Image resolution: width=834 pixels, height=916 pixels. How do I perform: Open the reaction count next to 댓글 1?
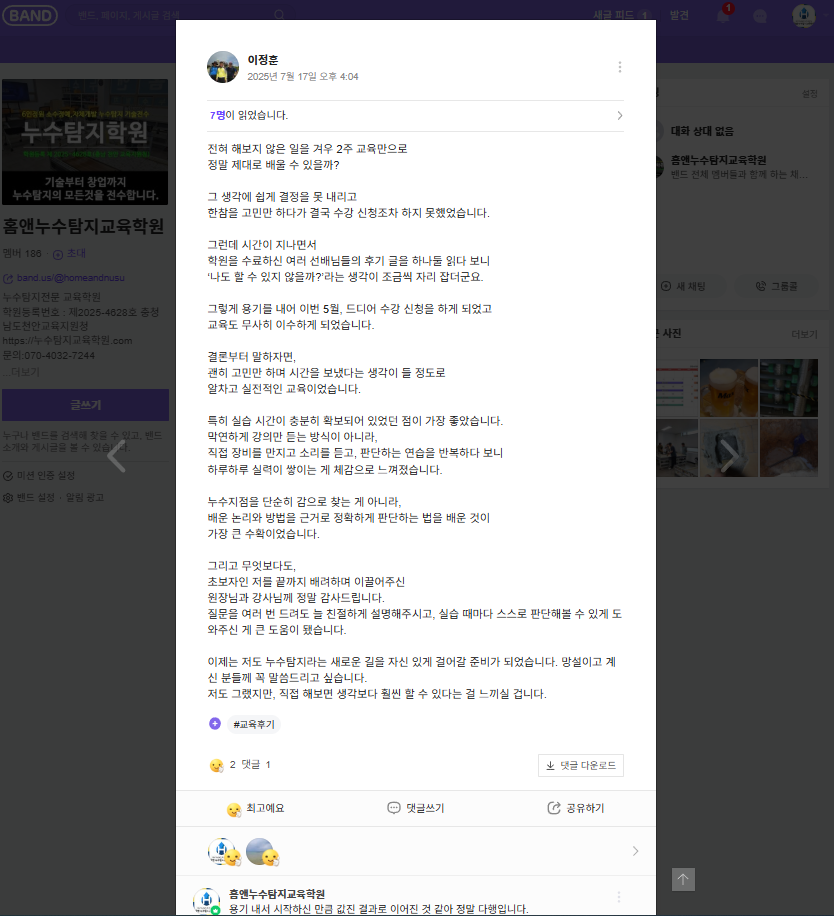pos(223,765)
